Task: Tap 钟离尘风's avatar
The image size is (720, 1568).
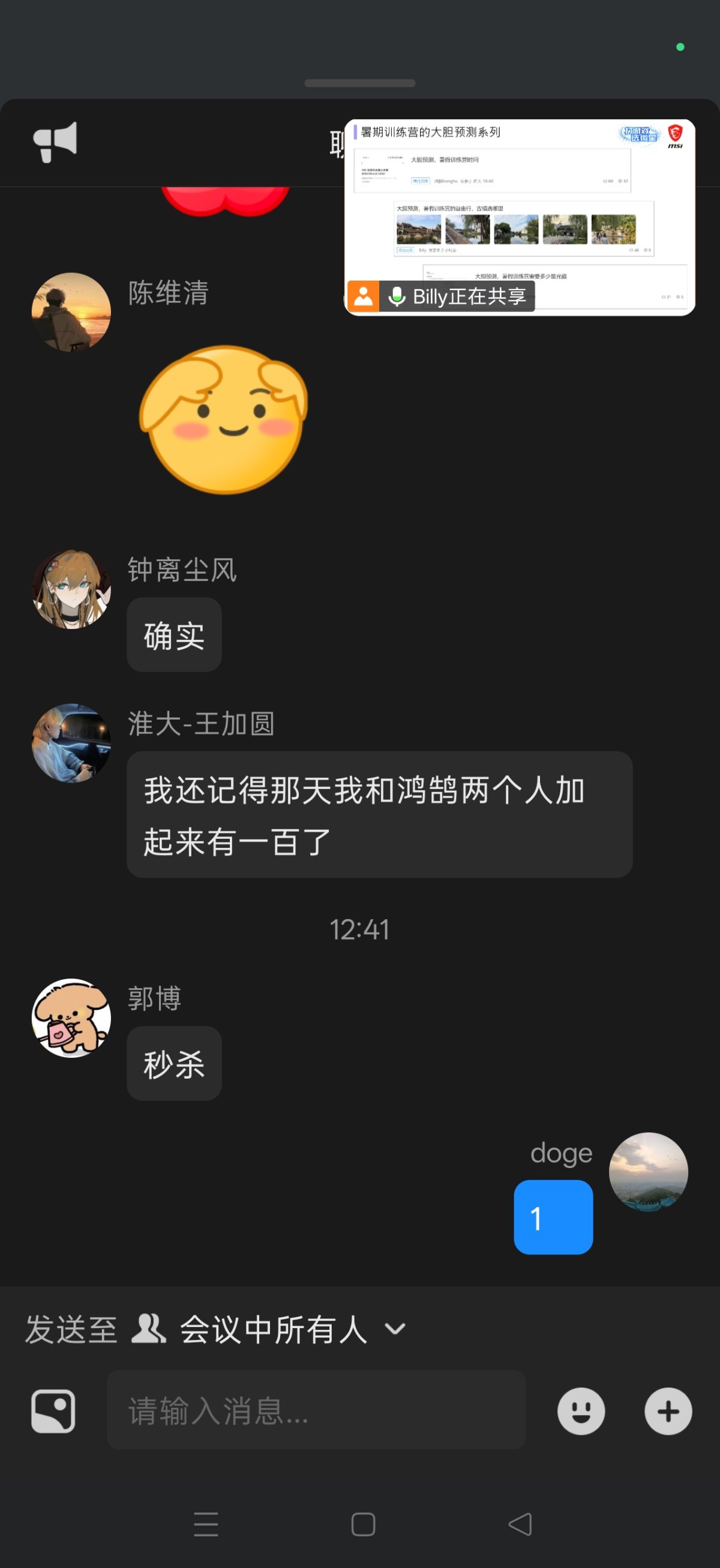Action: pyautogui.click(x=71, y=589)
